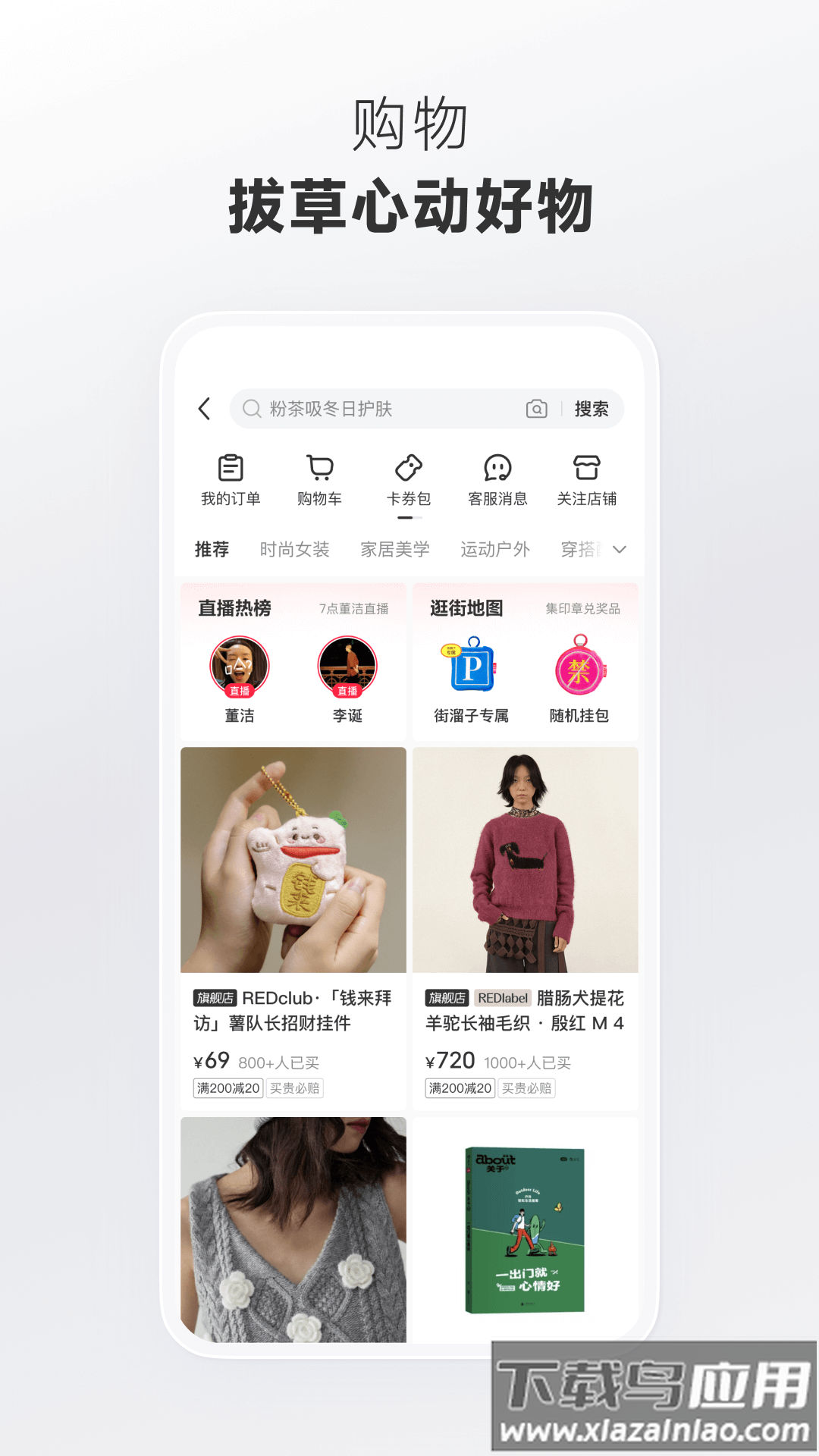Tap the camera icon for image search
Screen dimensions: 819x1456
click(x=536, y=409)
